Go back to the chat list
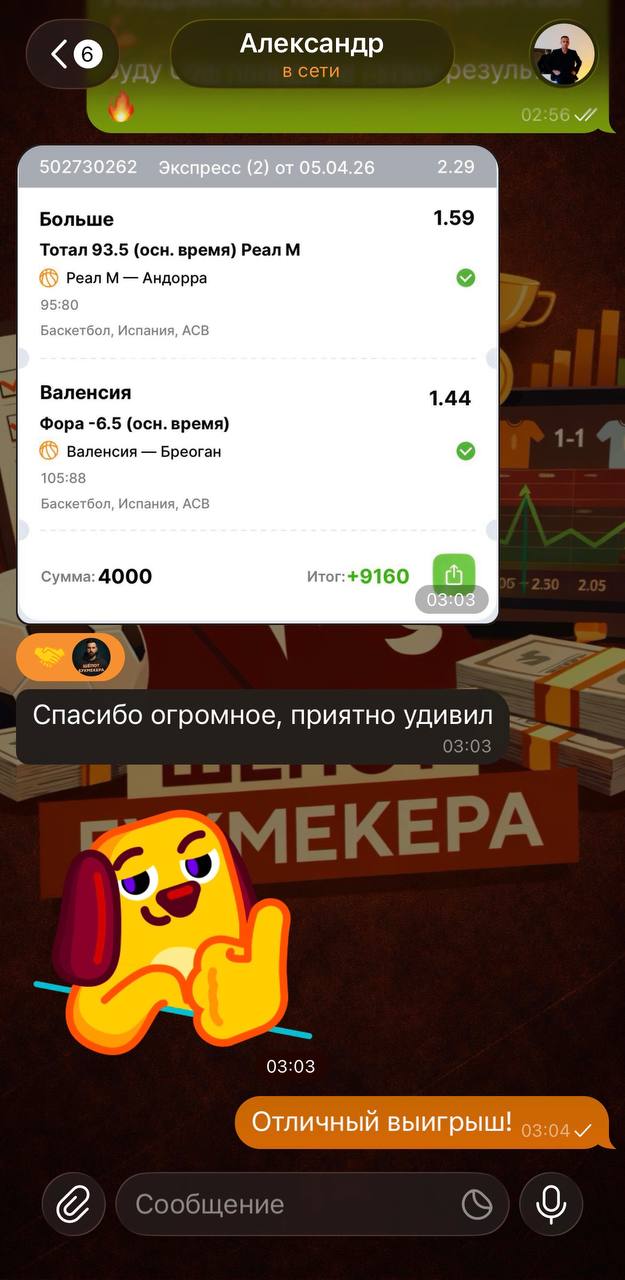Screen dimensions: 625x1280 [72, 54]
